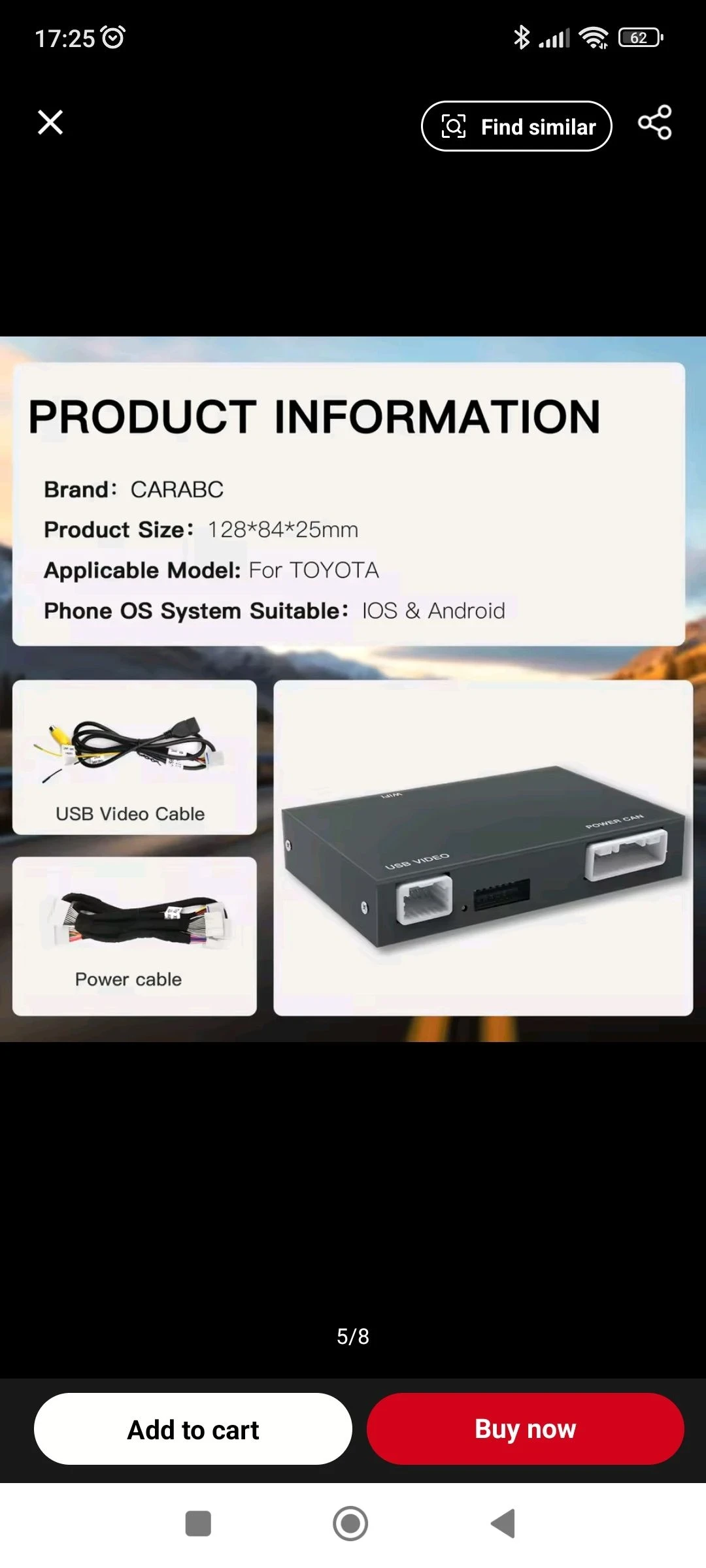This screenshot has width=706, height=1568.
Task: Go back using system navigation
Action: [503, 1524]
